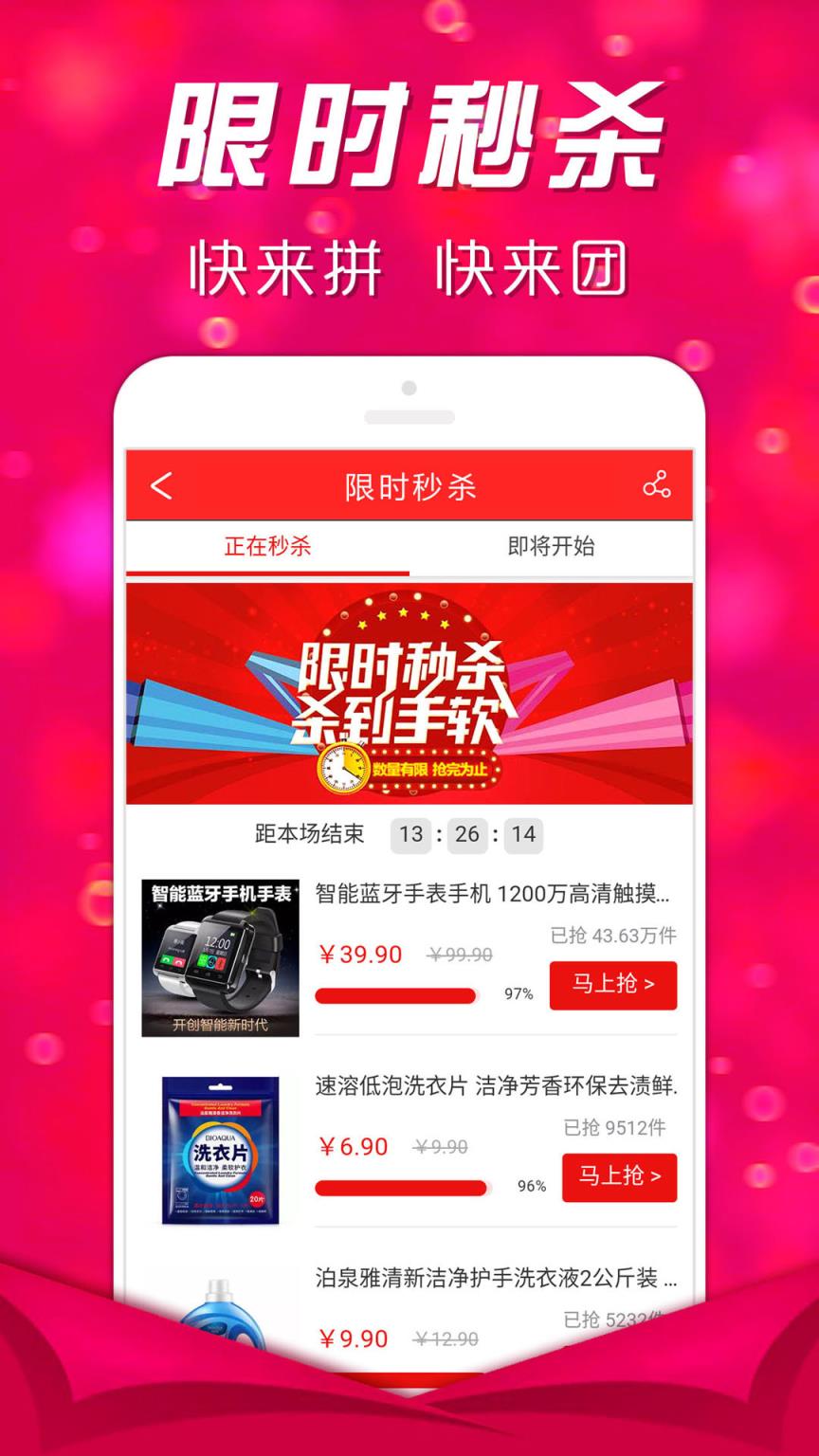Tap the 97% sold progress bar
This screenshot has height=1456, width=819.
[396, 995]
